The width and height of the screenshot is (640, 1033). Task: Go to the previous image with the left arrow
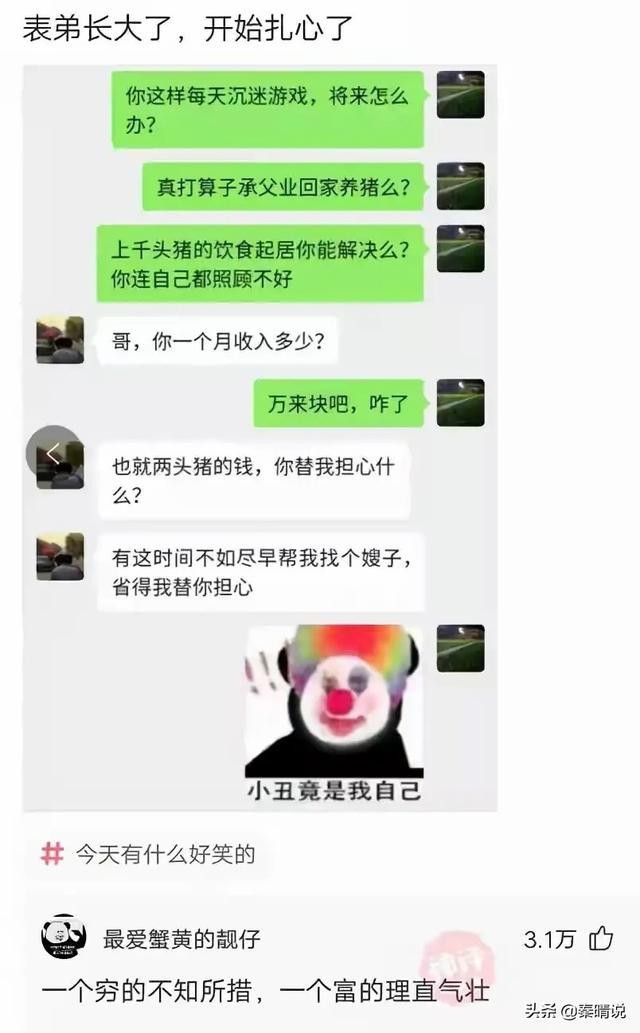[53, 453]
